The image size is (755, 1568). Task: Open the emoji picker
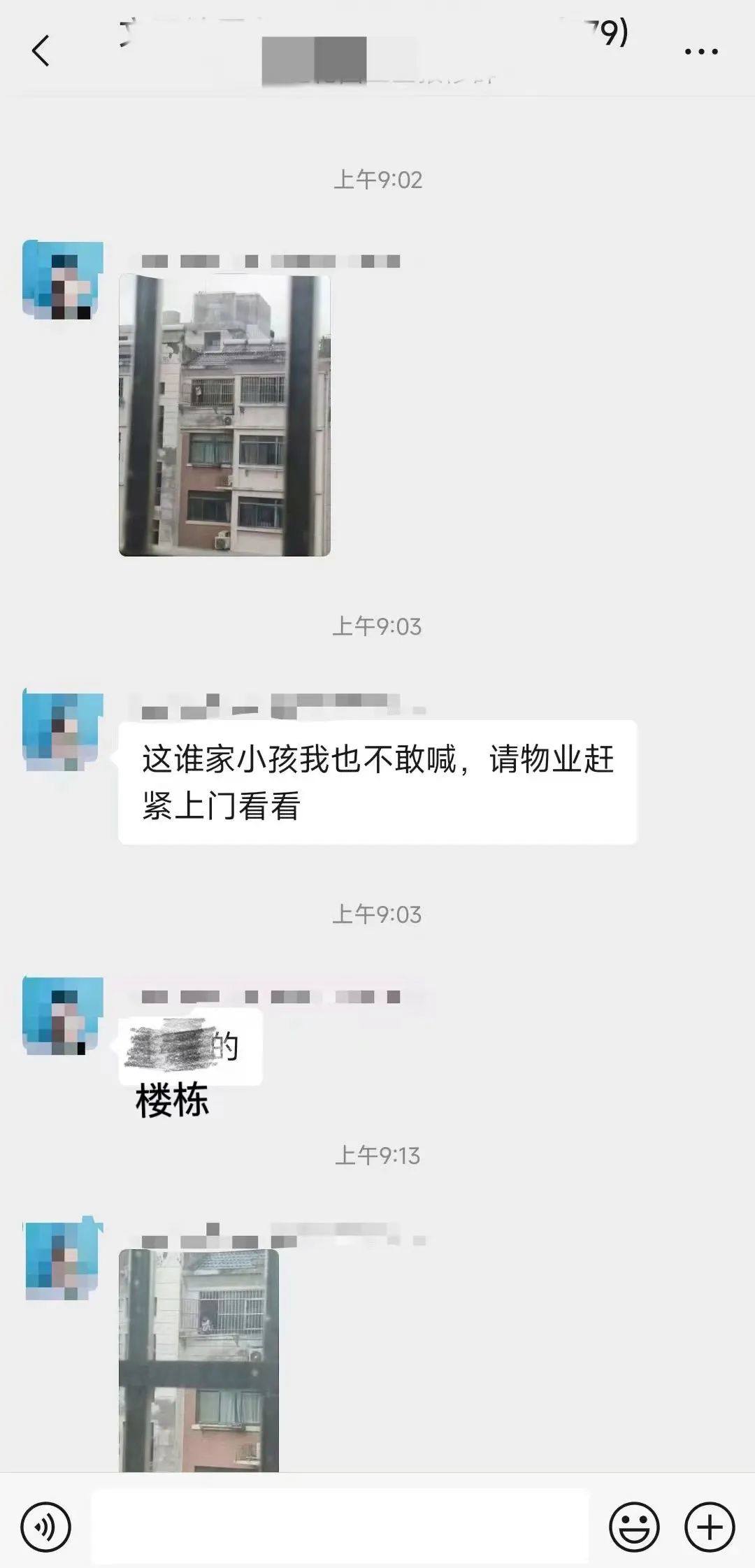coord(634,1527)
